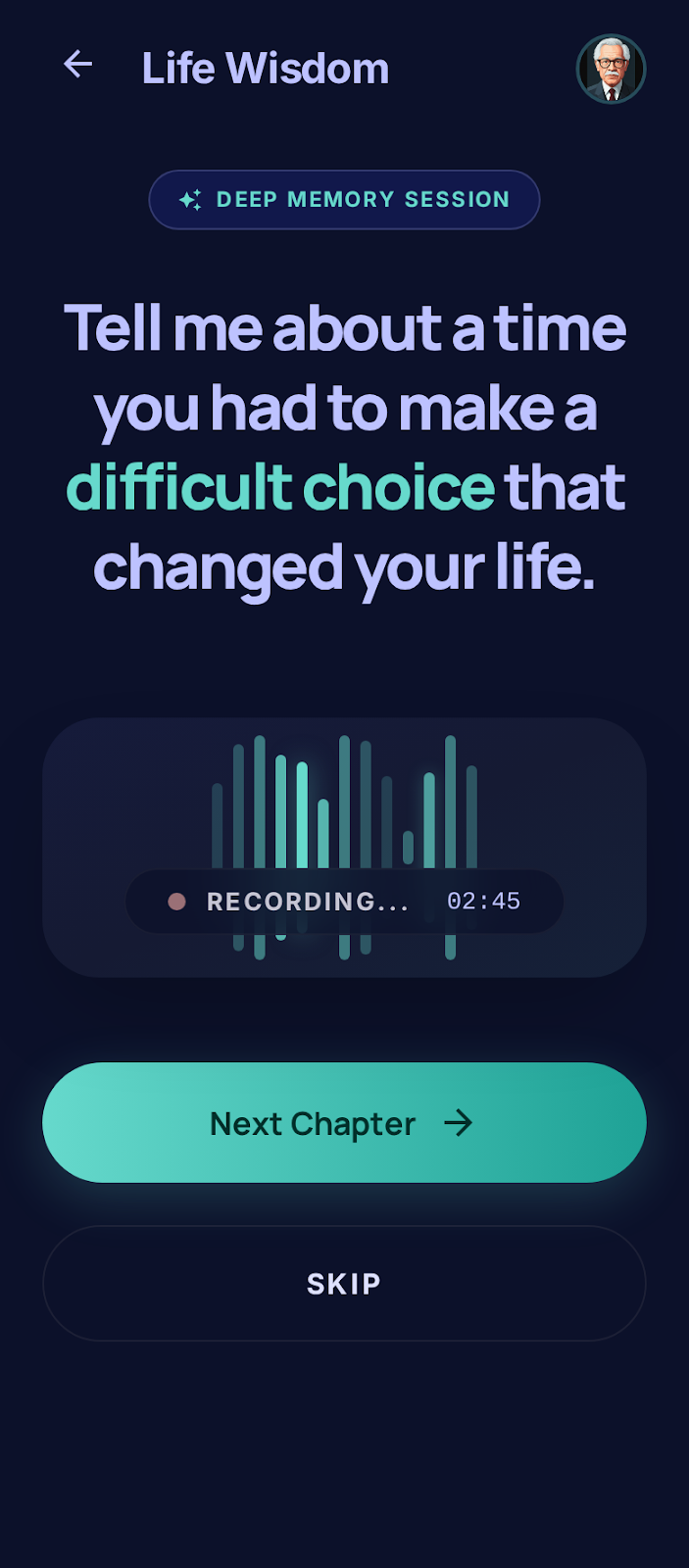The width and height of the screenshot is (689, 1568).
Task: Go back using the arrow icon
Action: click(78, 66)
